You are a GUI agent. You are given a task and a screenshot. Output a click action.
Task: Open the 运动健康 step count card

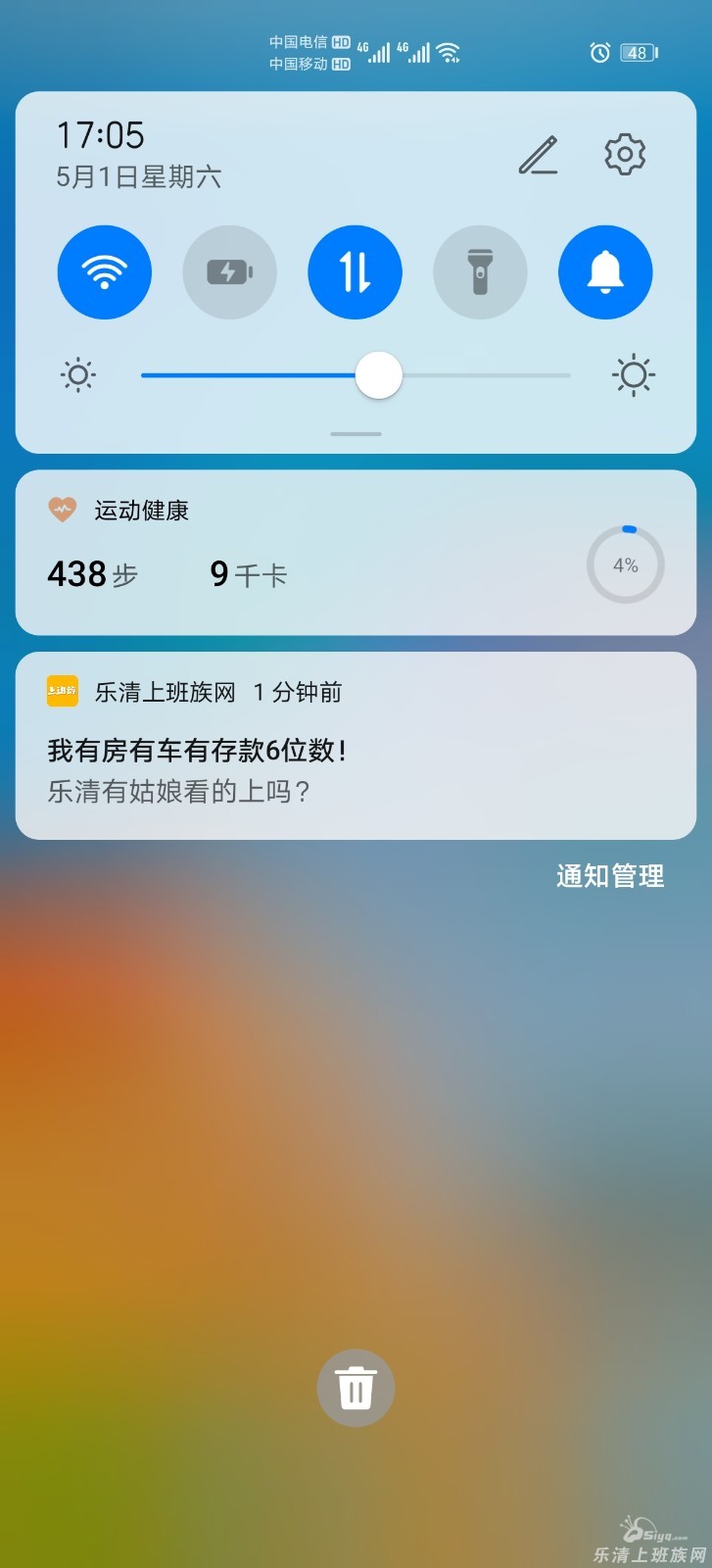pyautogui.click(x=294, y=554)
